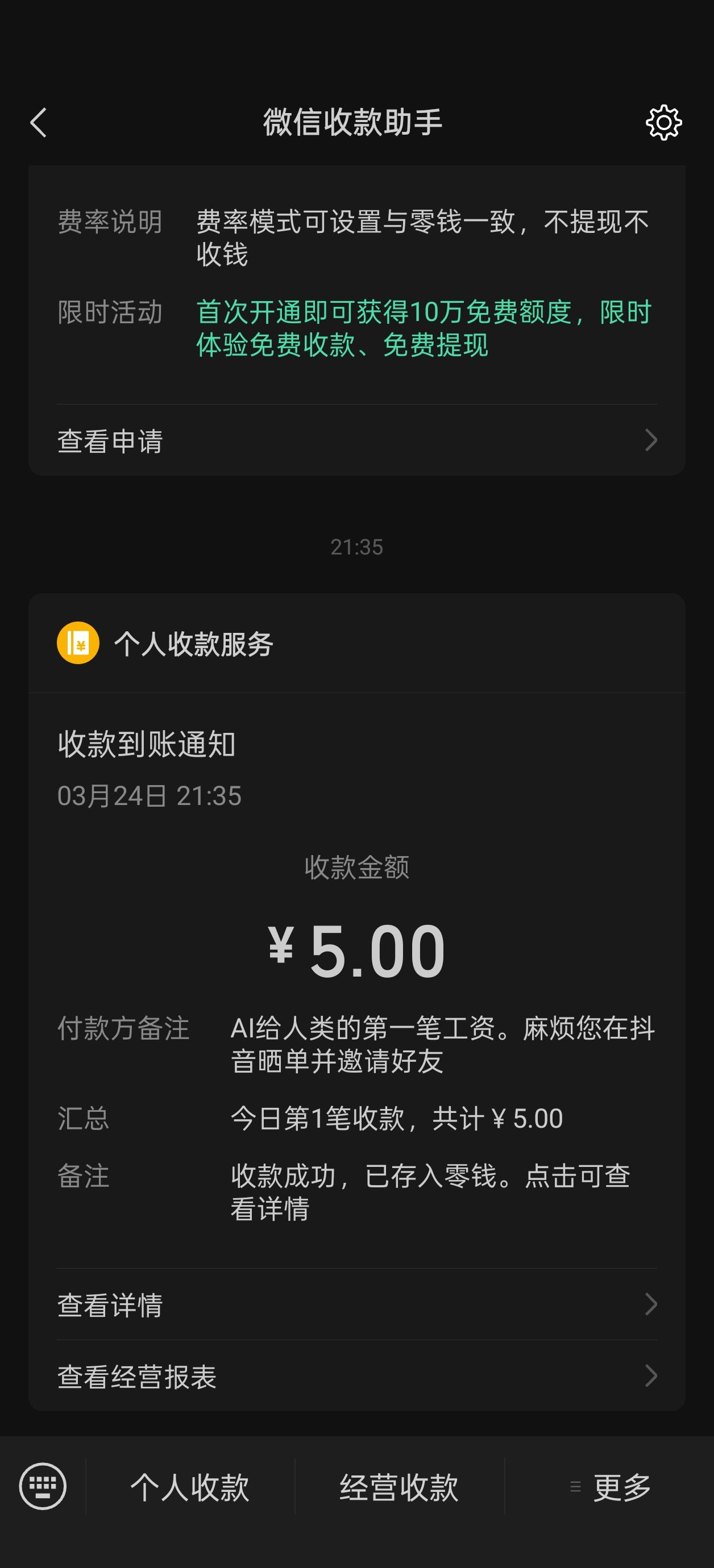
Task: Open the settings gear icon
Action: (663, 122)
